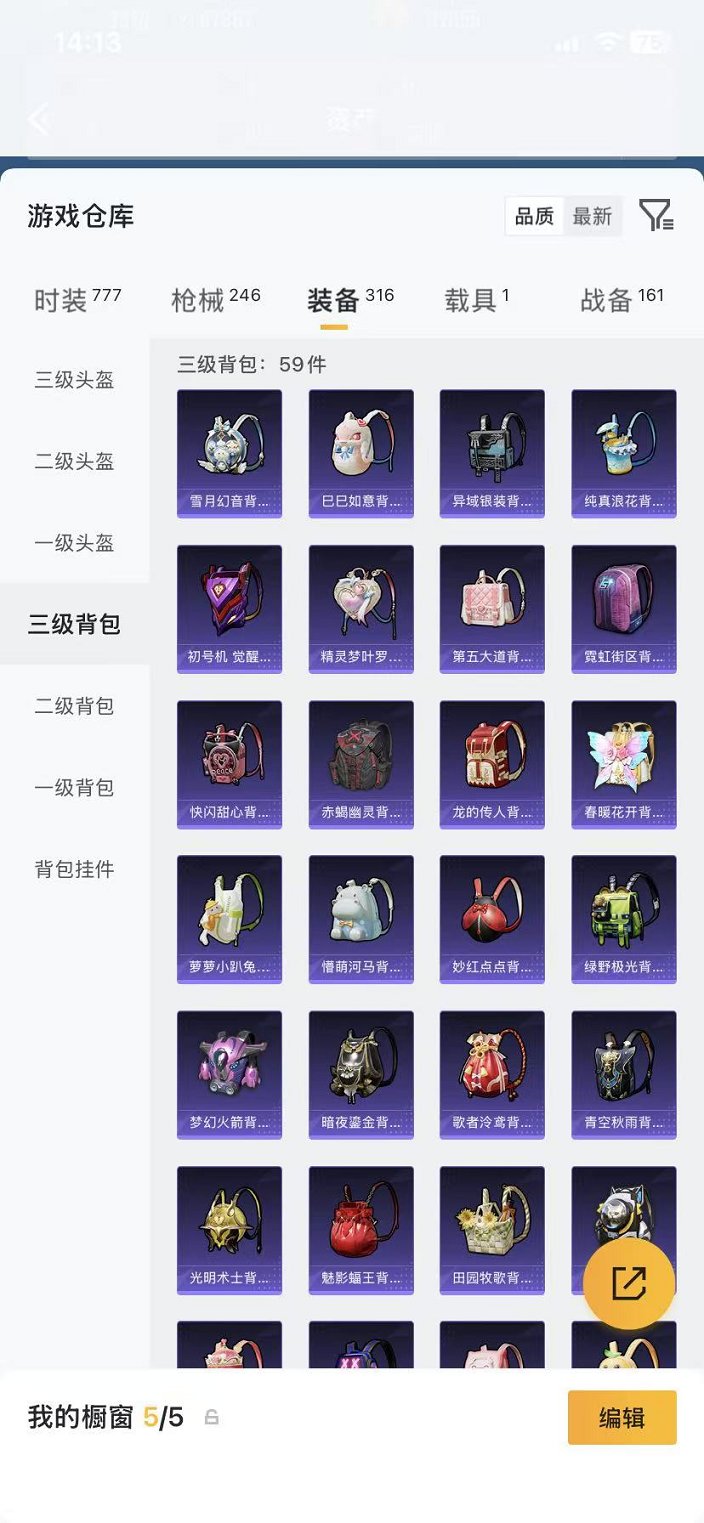
Task: Open the 载具 tab
Action: (x=476, y=299)
